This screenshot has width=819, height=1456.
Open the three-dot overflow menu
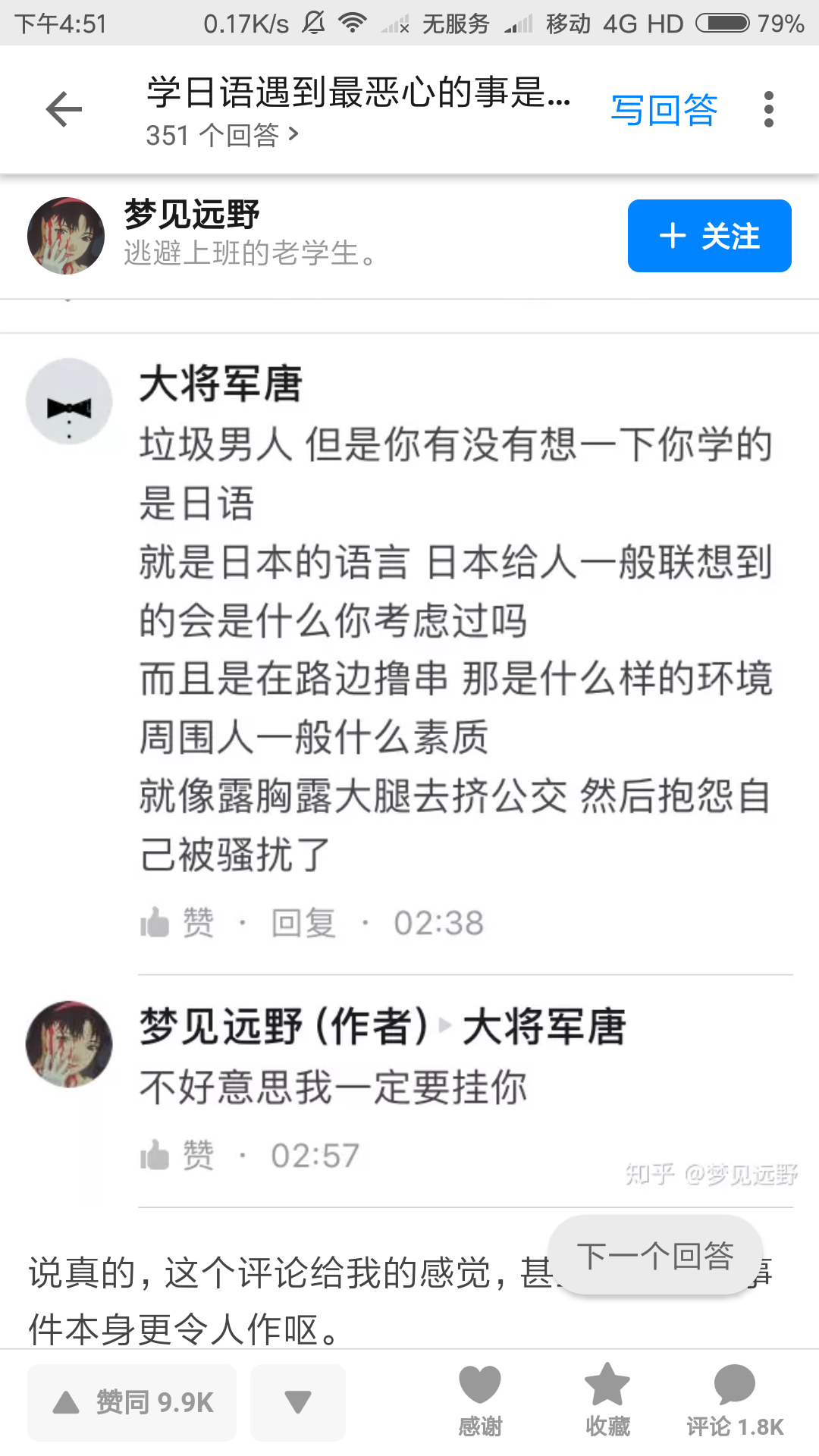(x=769, y=108)
